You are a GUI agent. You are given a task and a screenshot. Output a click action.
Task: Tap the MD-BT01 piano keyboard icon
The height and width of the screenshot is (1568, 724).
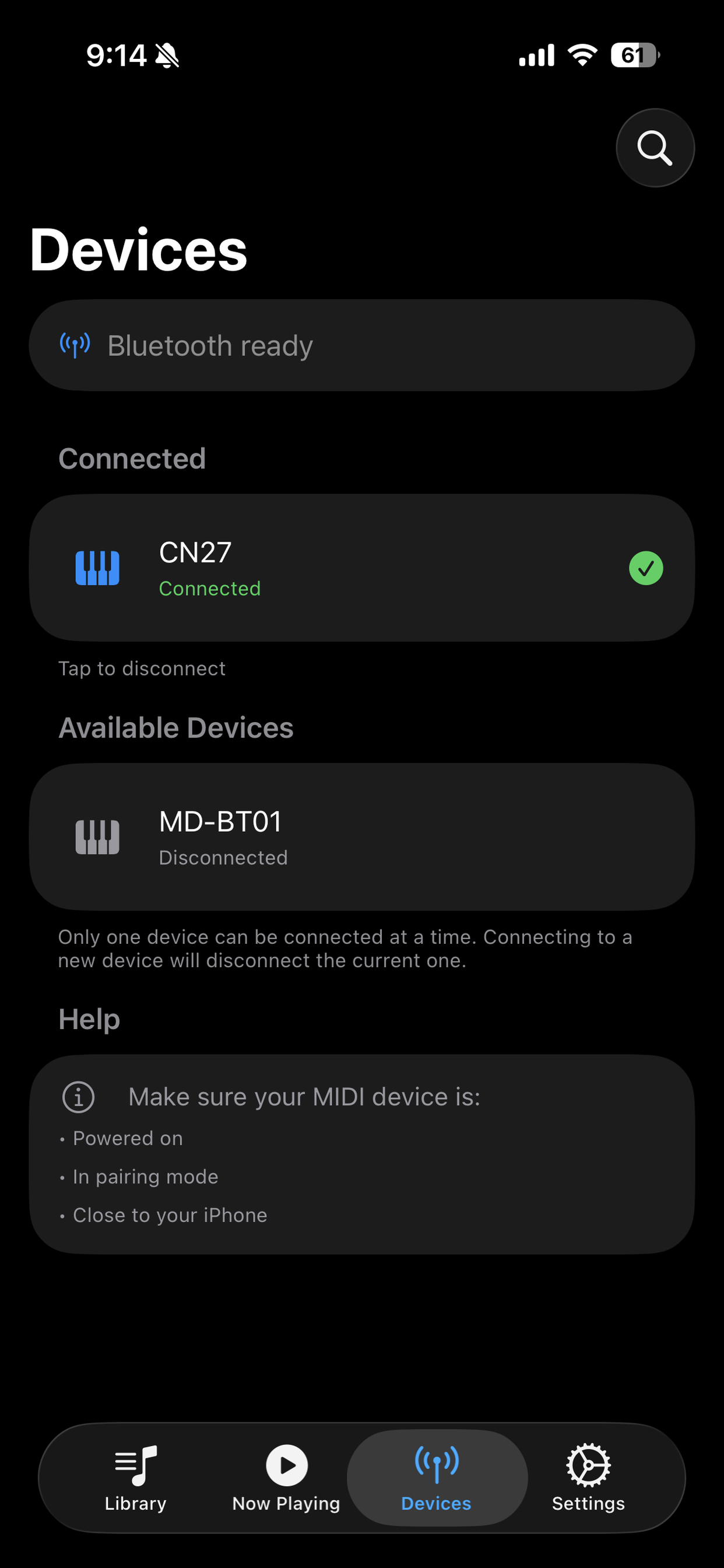click(97, 837)
